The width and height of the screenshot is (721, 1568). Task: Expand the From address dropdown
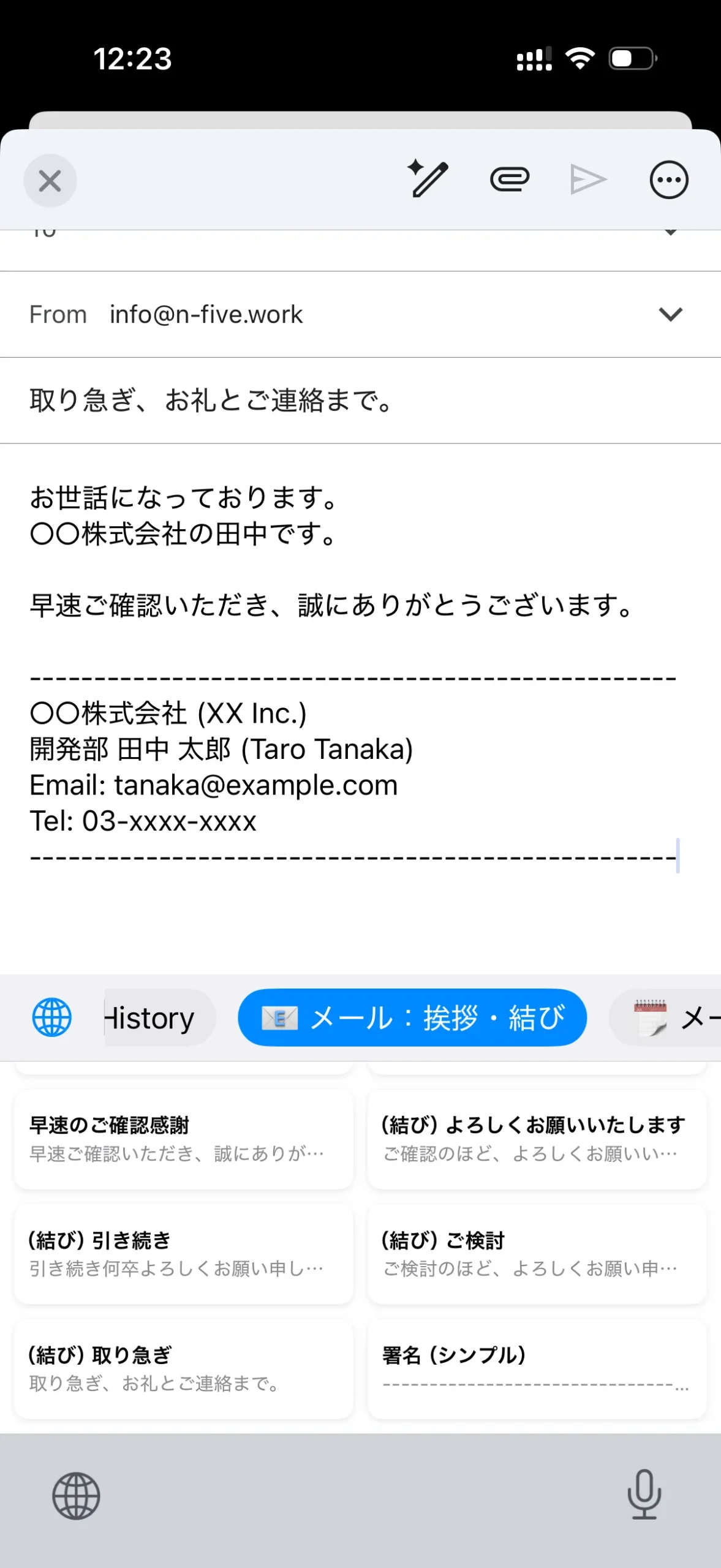[670, 314]
